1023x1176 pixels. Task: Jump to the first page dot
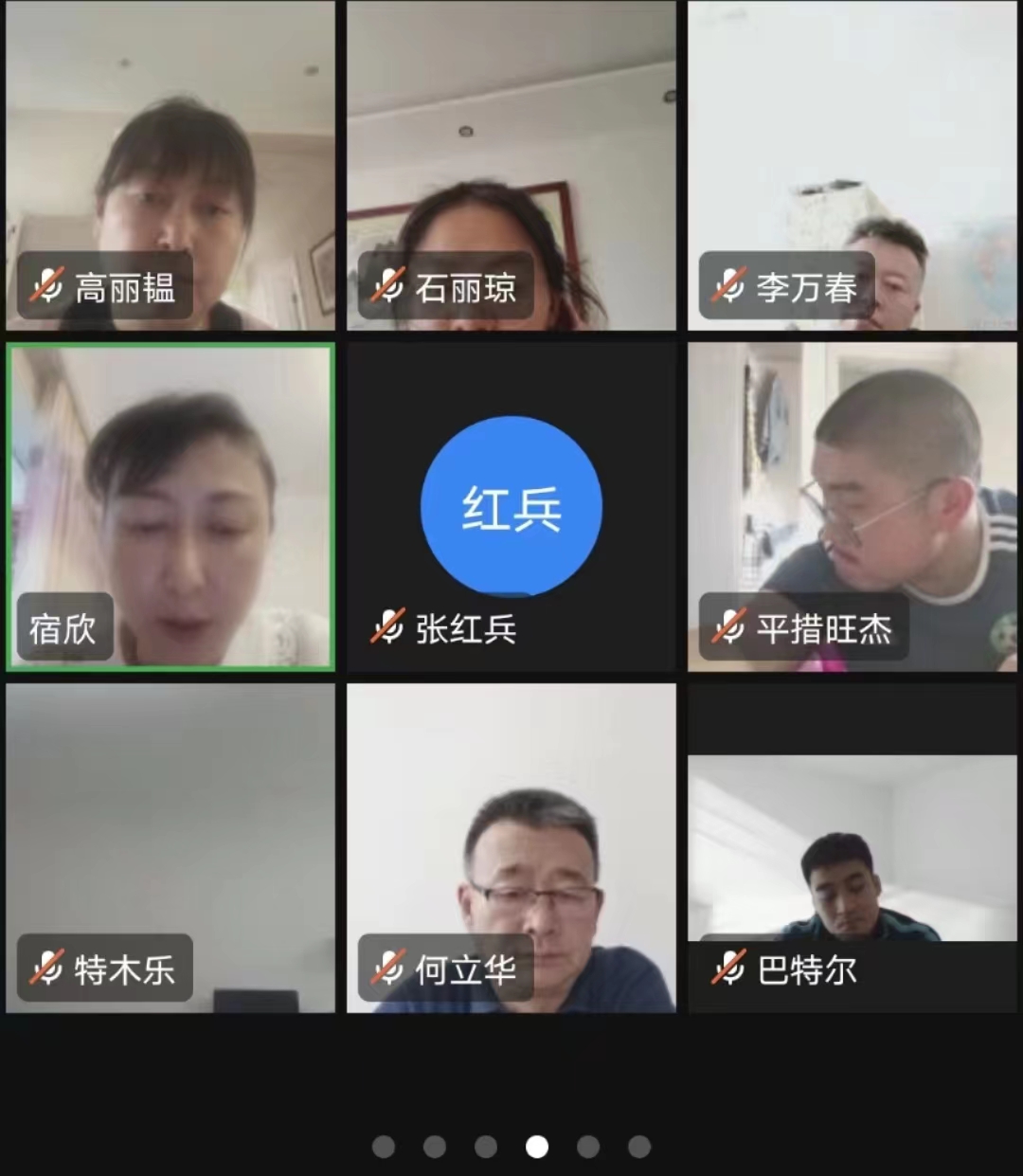384,1147
